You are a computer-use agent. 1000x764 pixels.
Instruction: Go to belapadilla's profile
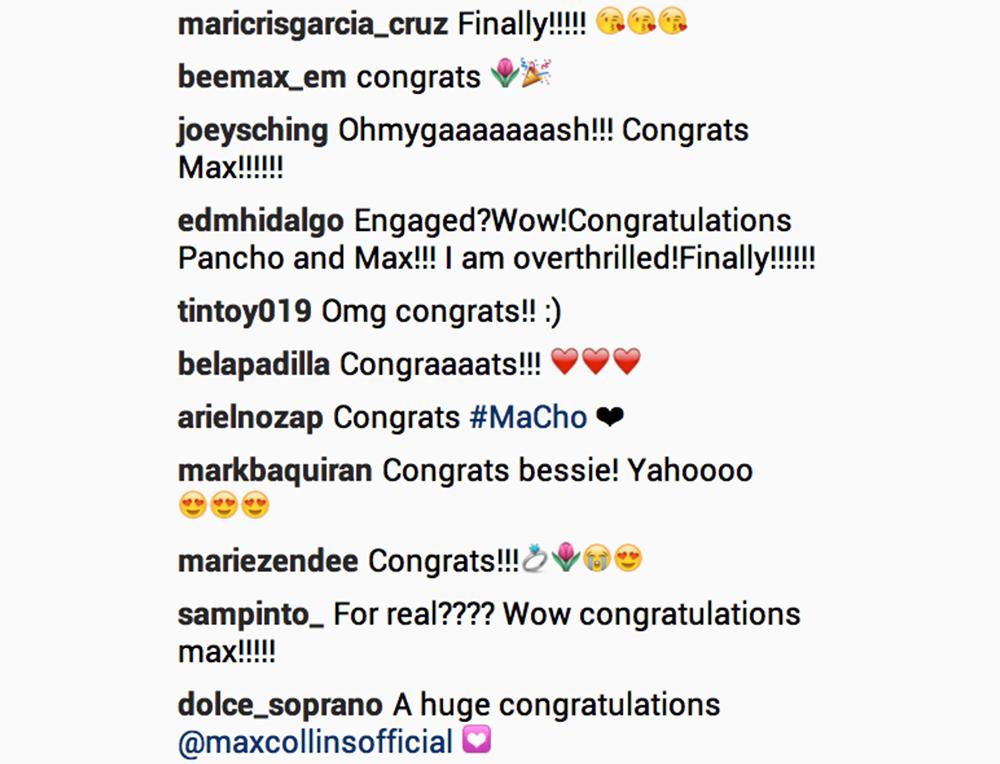tap(253, 364)
